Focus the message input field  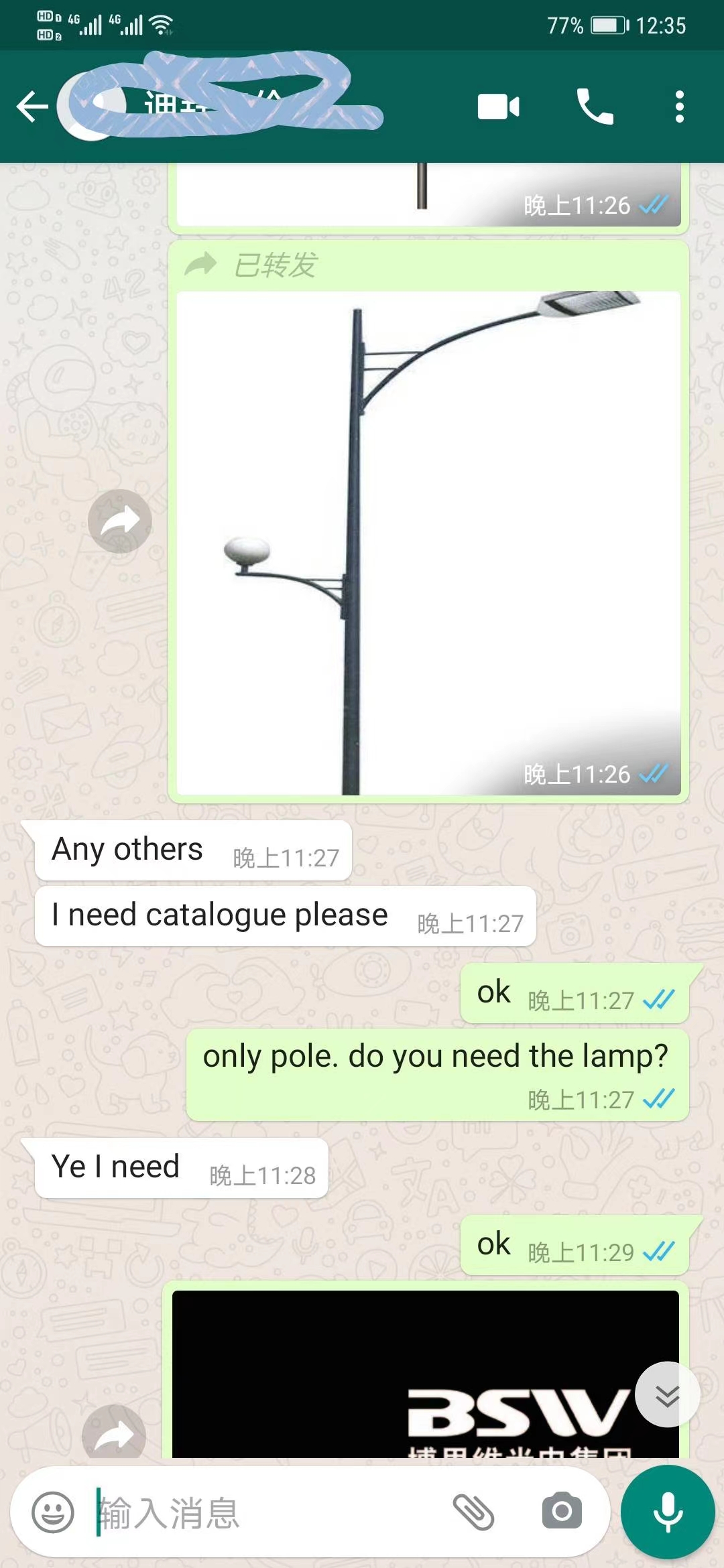(x=268, y=1512)
